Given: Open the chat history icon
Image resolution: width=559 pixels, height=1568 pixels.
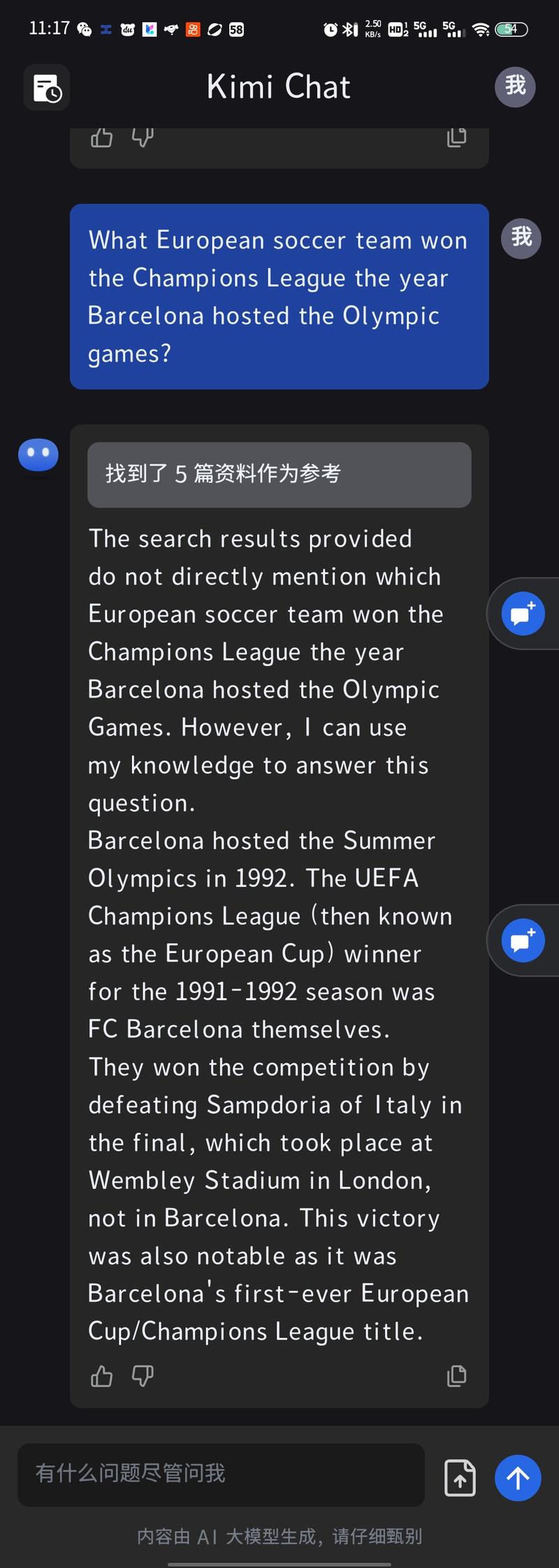Looking at the screenshot, I should pyautogui.click(x=47, y=88).
